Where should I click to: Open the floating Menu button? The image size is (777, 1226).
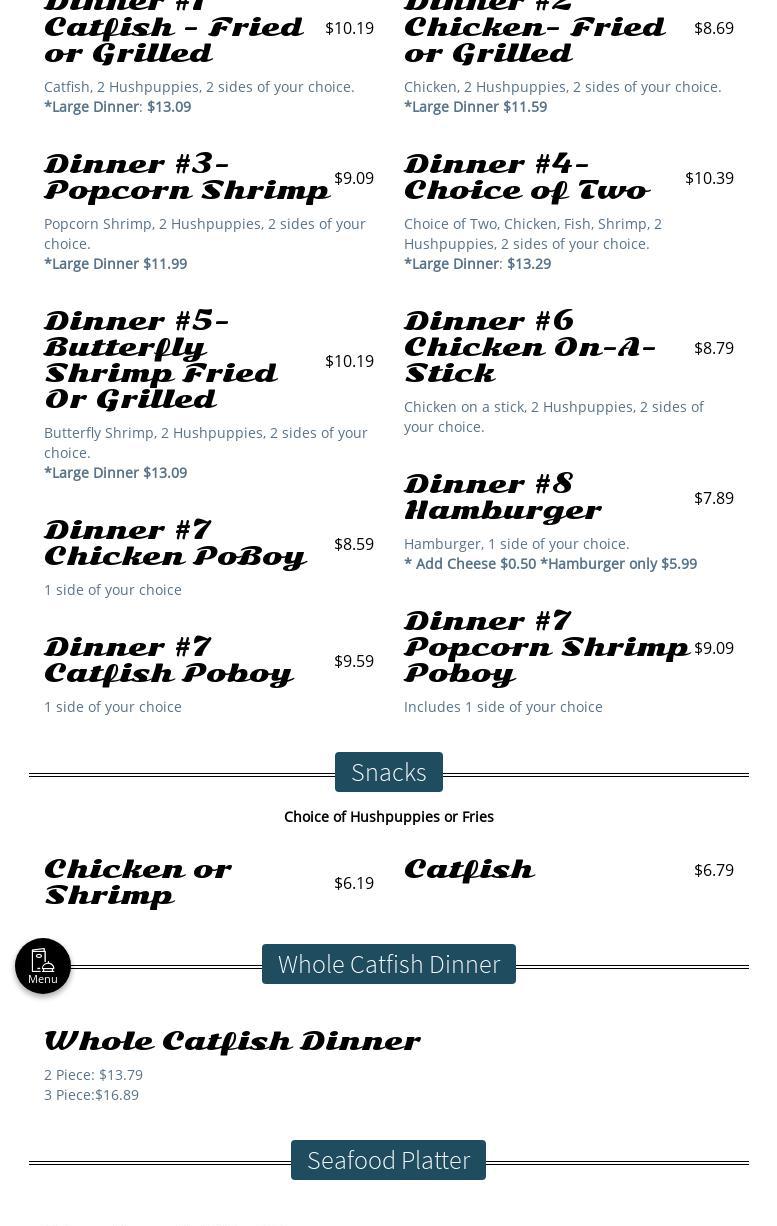pyautogui.click(x=43, y=966)
